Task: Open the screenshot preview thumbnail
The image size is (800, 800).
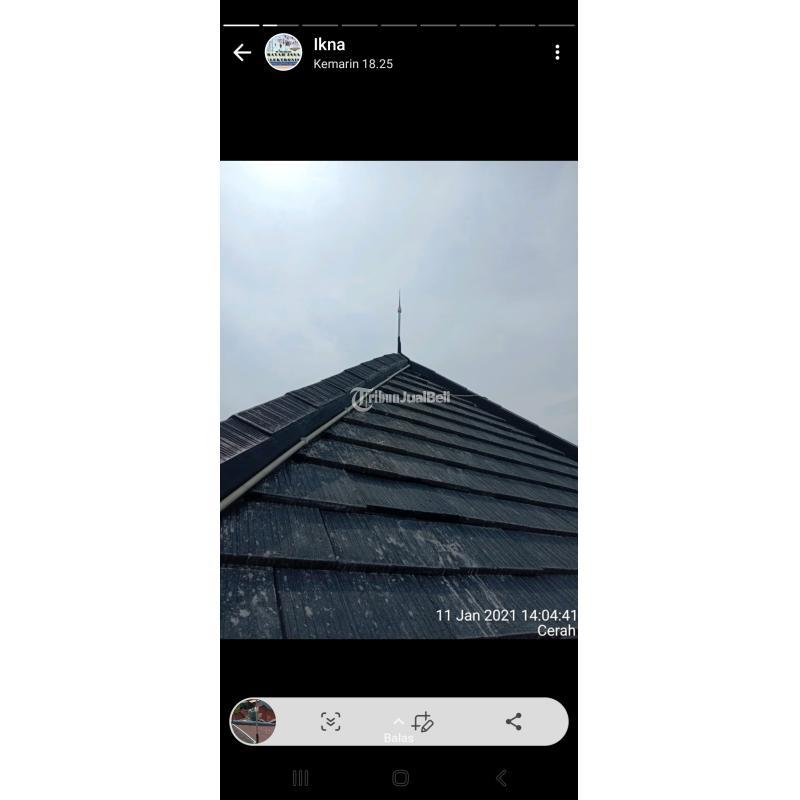Action: point(253,722)
